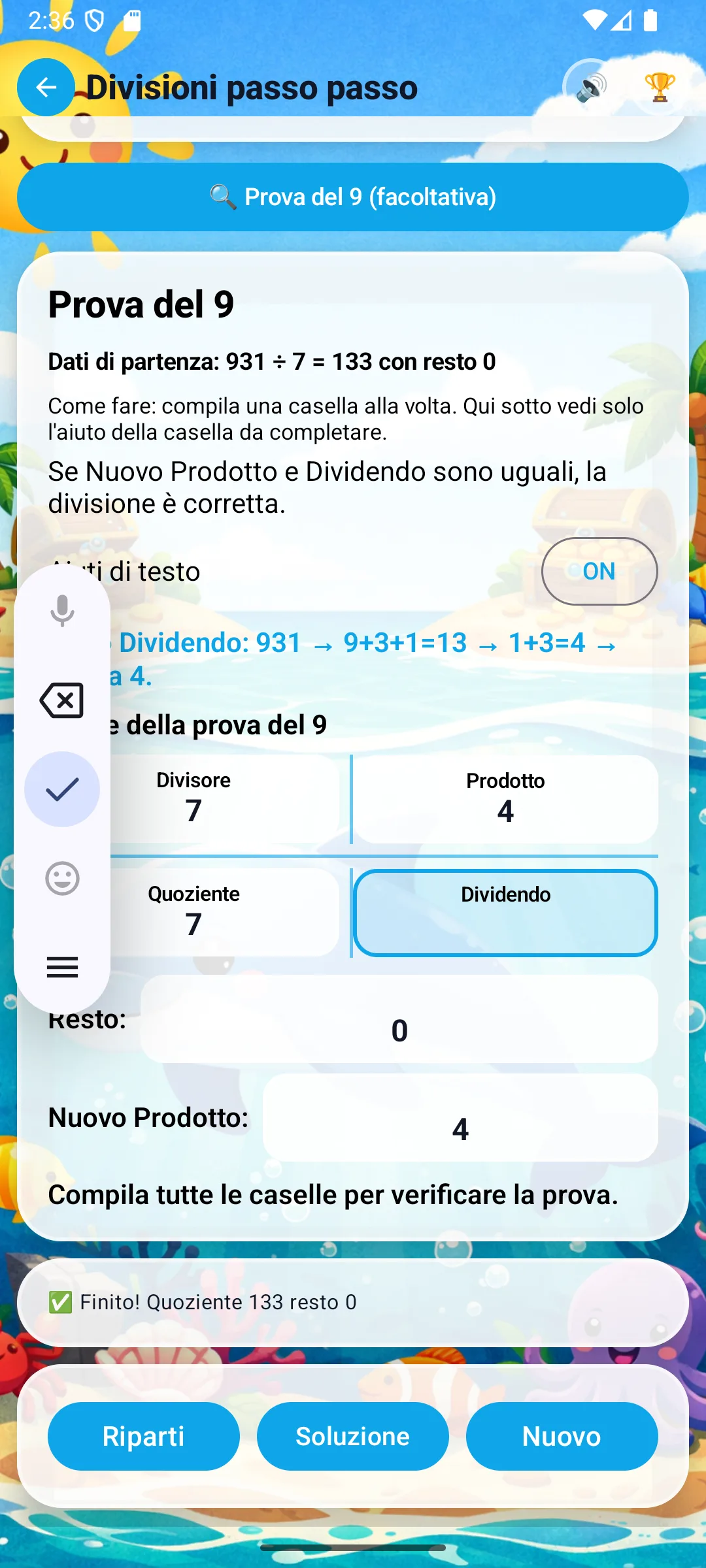Open the emoji icon on the floating toolbar
Screen dimensions: 706x1568
click(x=62, y=879)
